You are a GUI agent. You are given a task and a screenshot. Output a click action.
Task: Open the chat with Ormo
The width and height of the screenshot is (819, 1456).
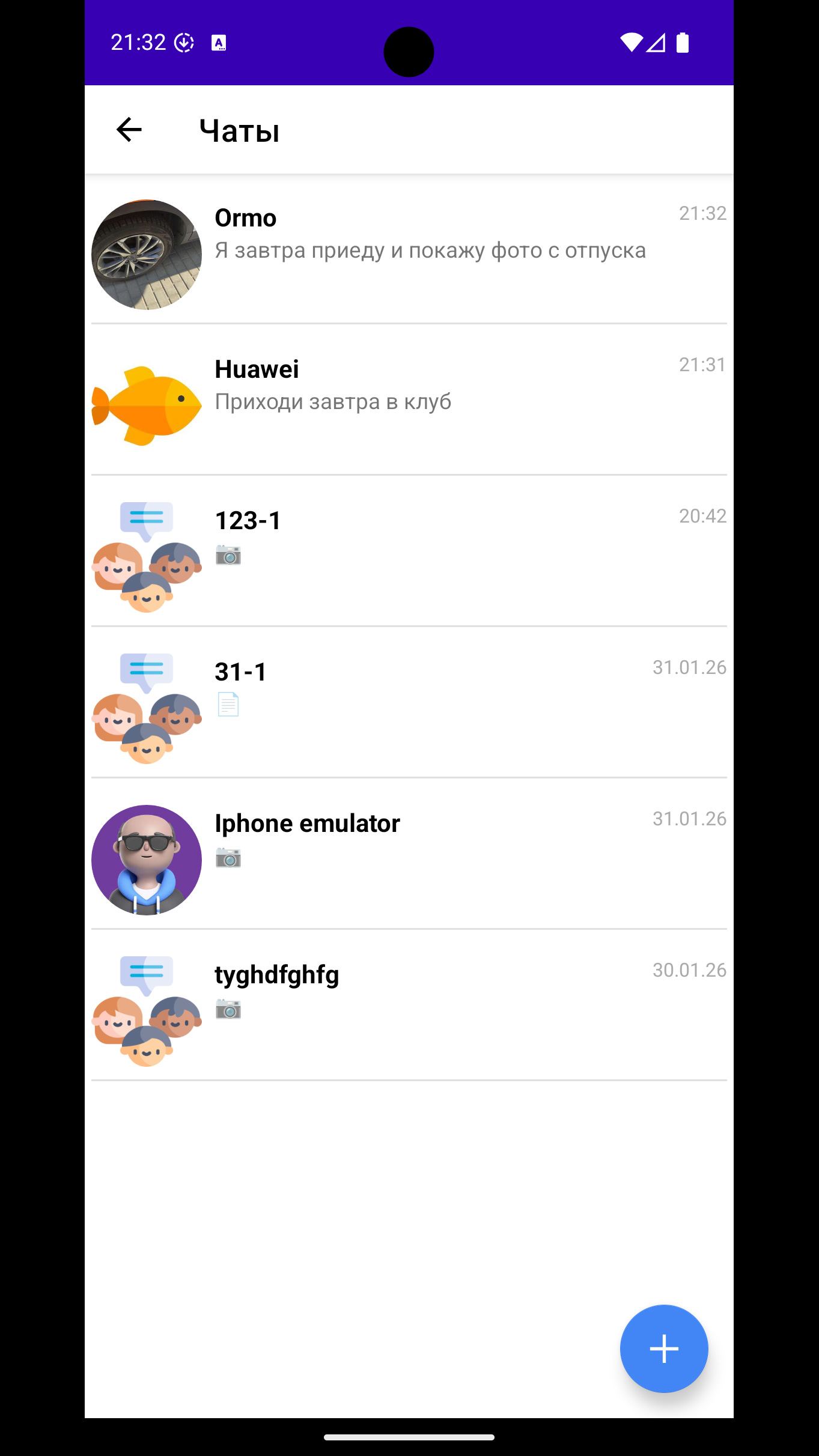coord(409,250)
